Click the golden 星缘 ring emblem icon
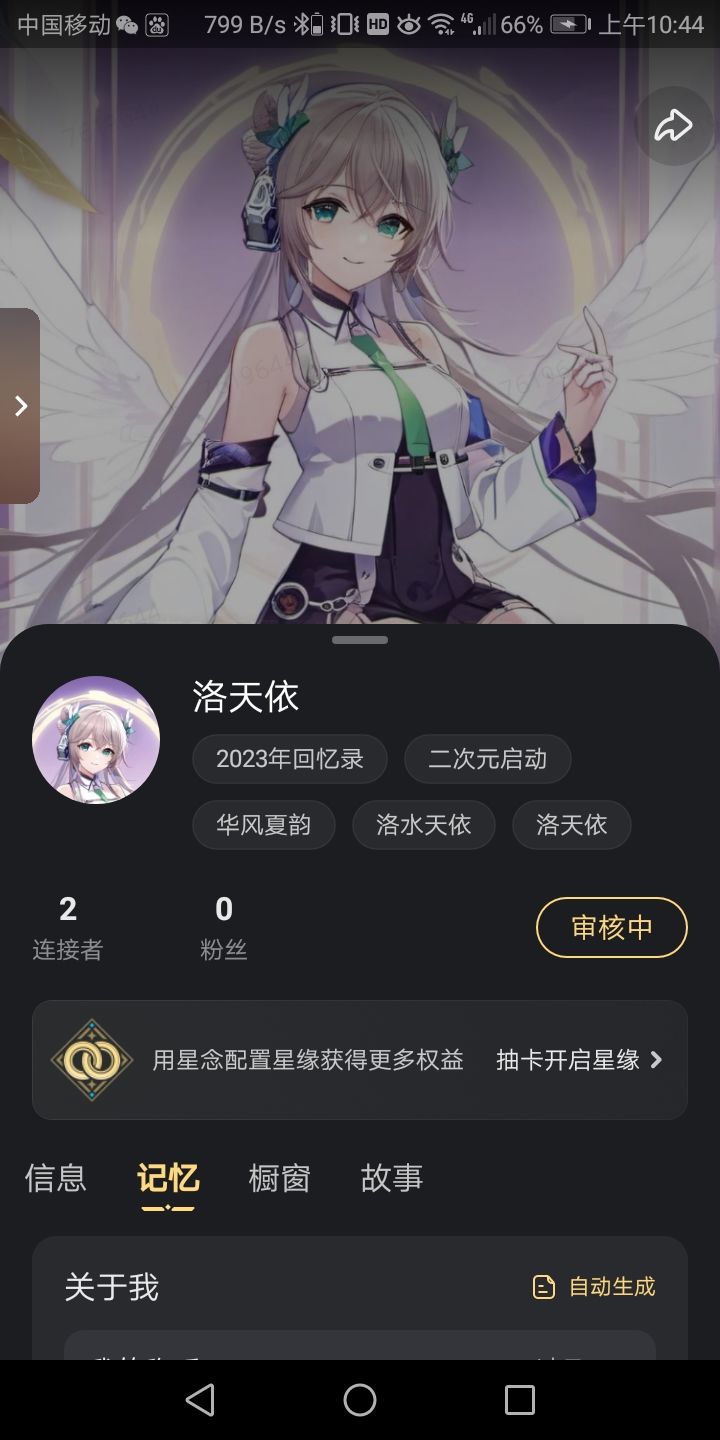720x1440 pixels. pyautogui.click(x=92, y=1059)
